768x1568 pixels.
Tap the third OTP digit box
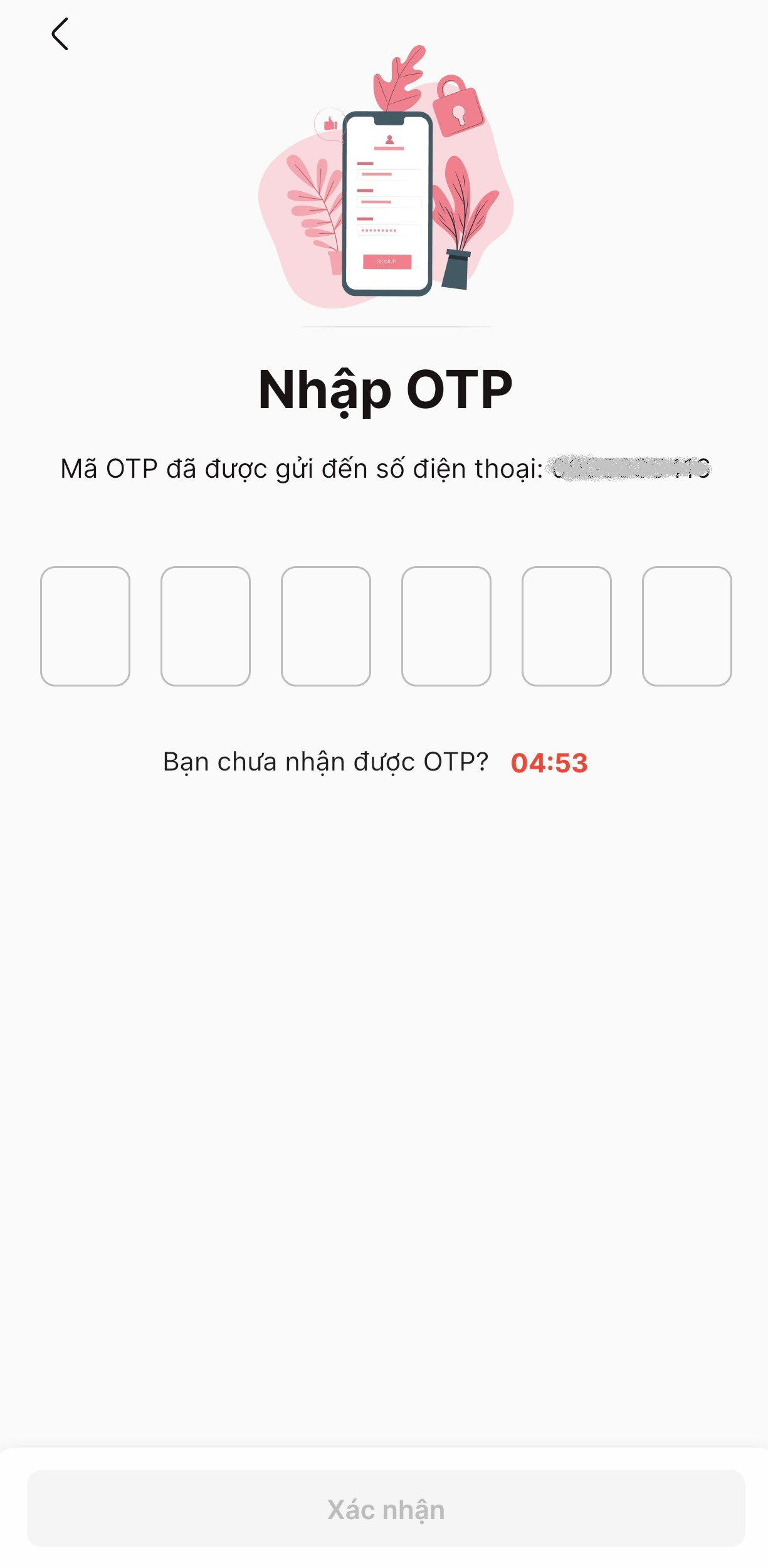326,626
